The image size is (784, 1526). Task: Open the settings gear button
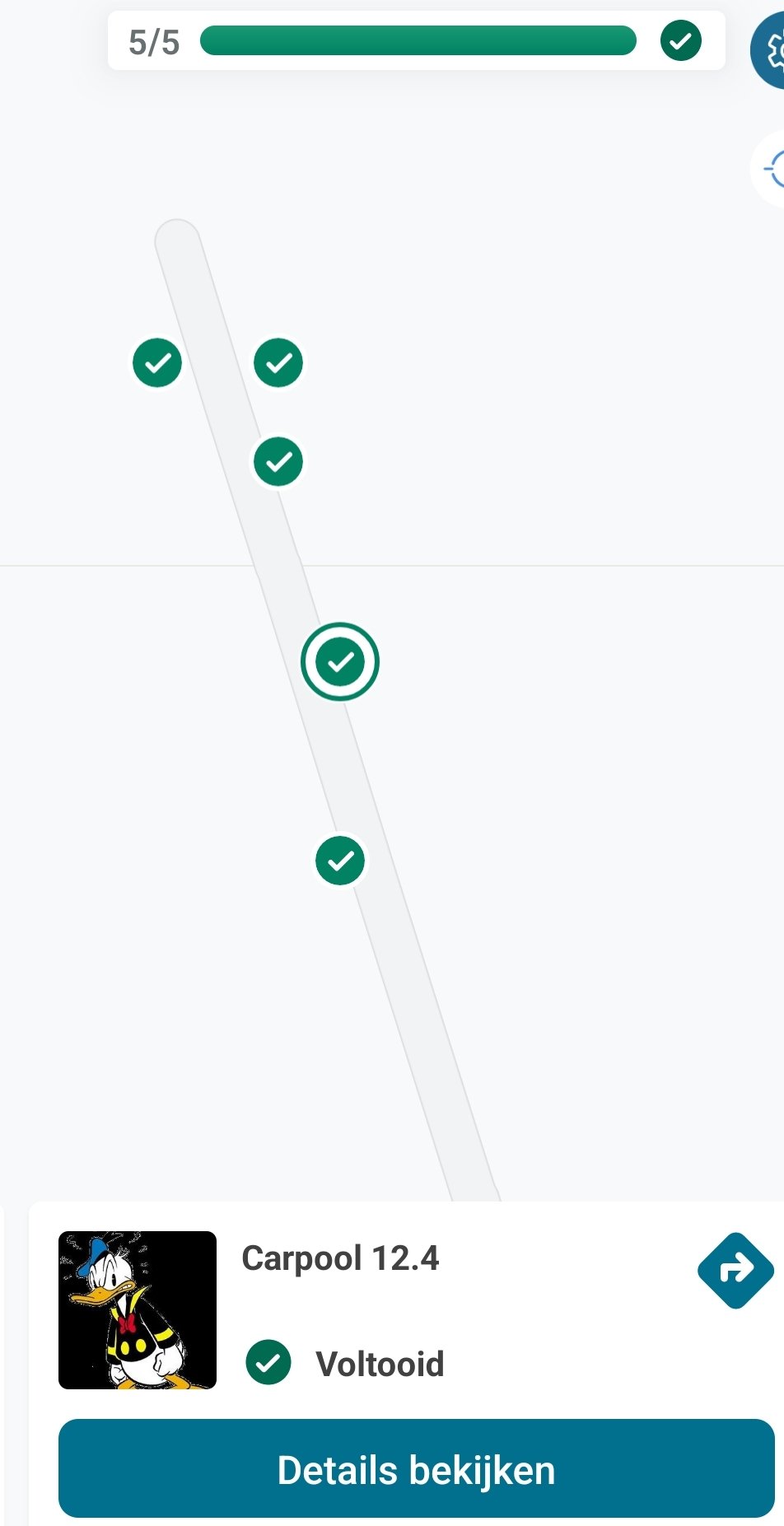771,51
